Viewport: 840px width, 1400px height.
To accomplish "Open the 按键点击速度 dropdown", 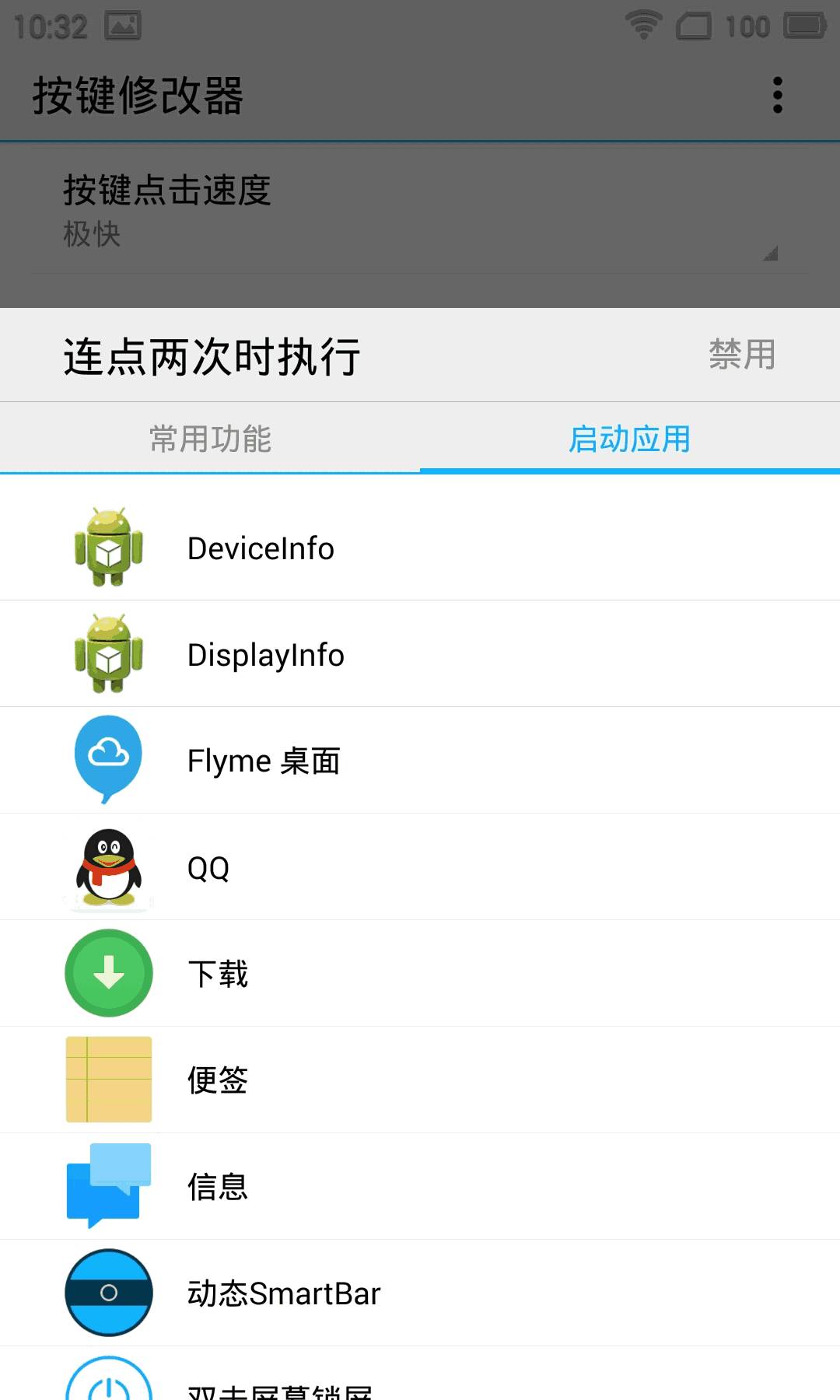I will 420,211.
